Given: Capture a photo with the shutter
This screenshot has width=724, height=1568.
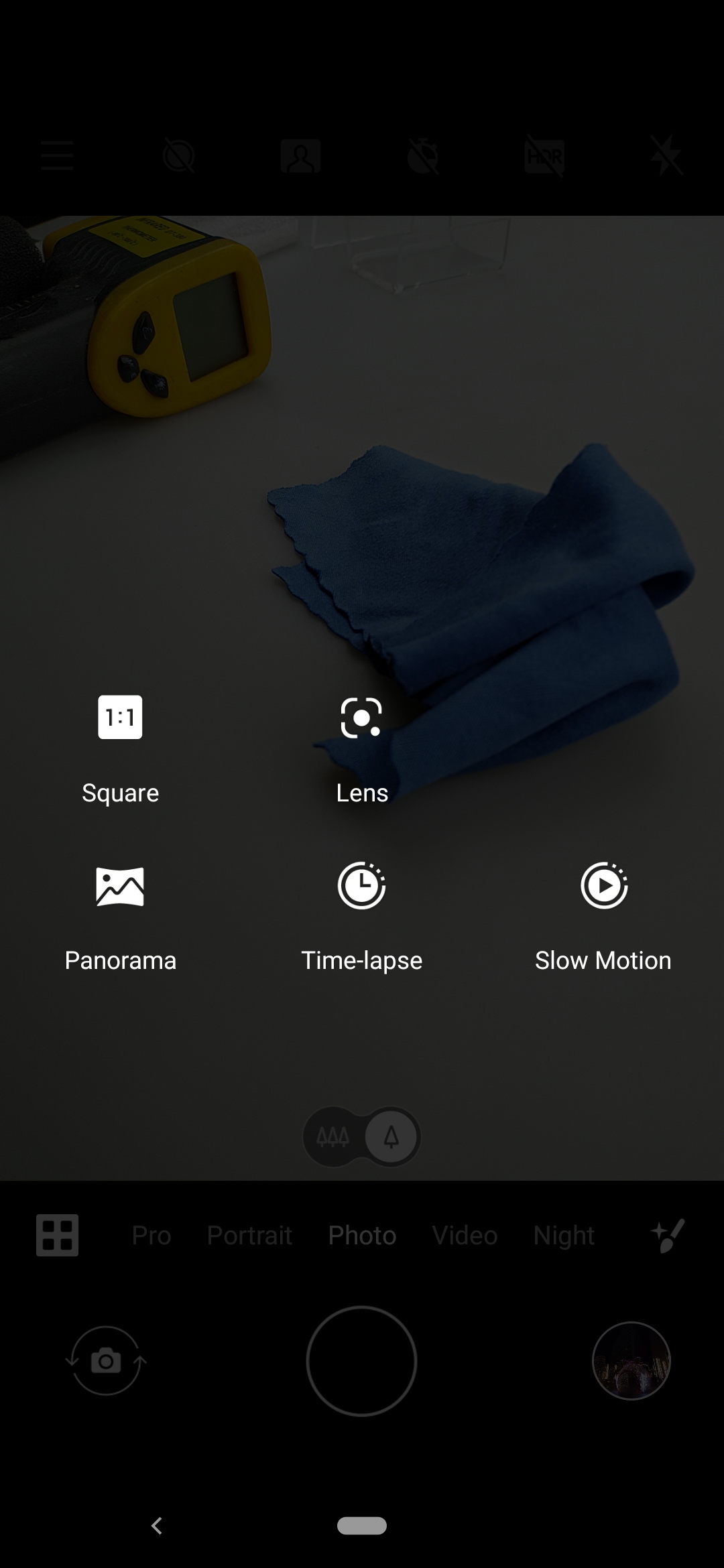Looking at the screenshot, I should click(361, 1361).
